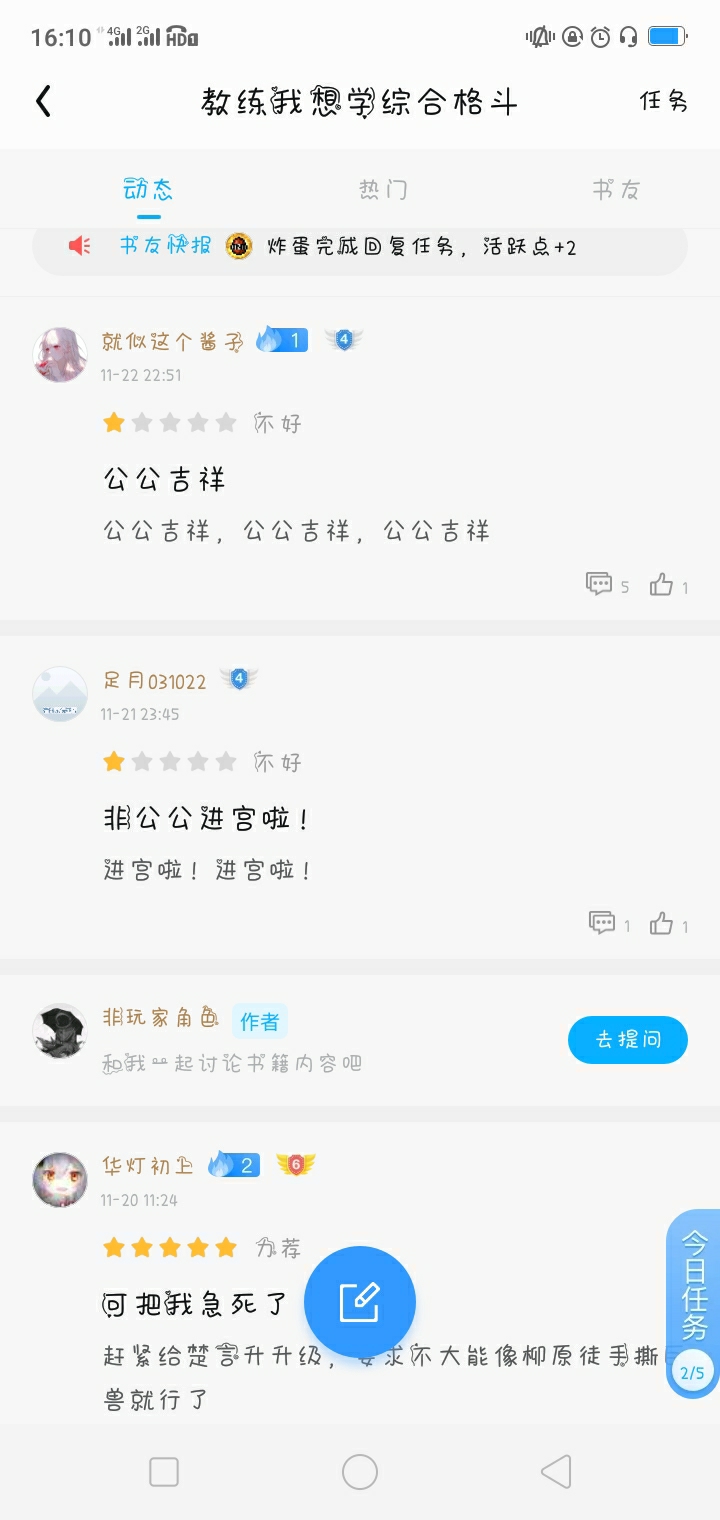Go to the home screen

click(360, 1472)
